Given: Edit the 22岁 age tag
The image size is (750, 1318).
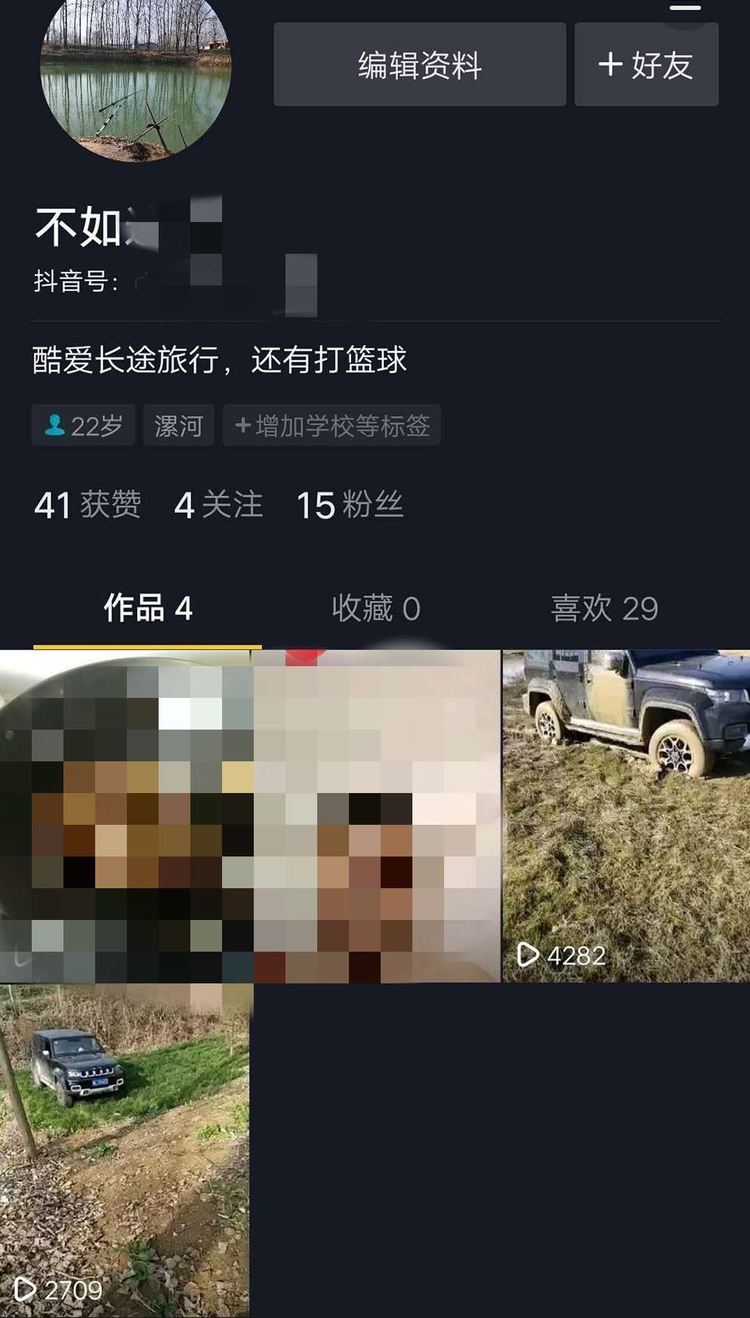Looking at the screenshot, I should point(83,426).
